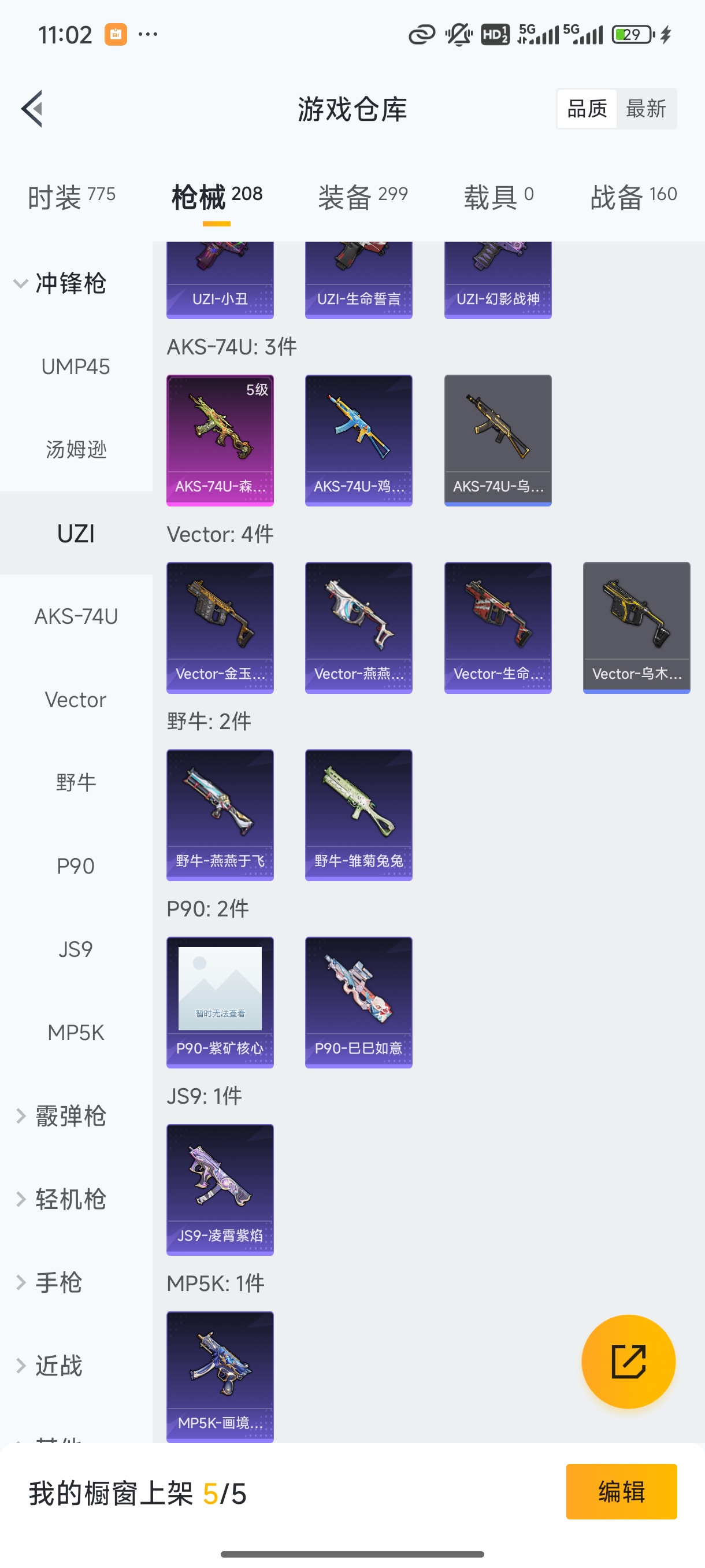The width and height of the screenshot is (705, 1568).
Task: Tap the 编辑 button
Action: tap(621, 1492)
